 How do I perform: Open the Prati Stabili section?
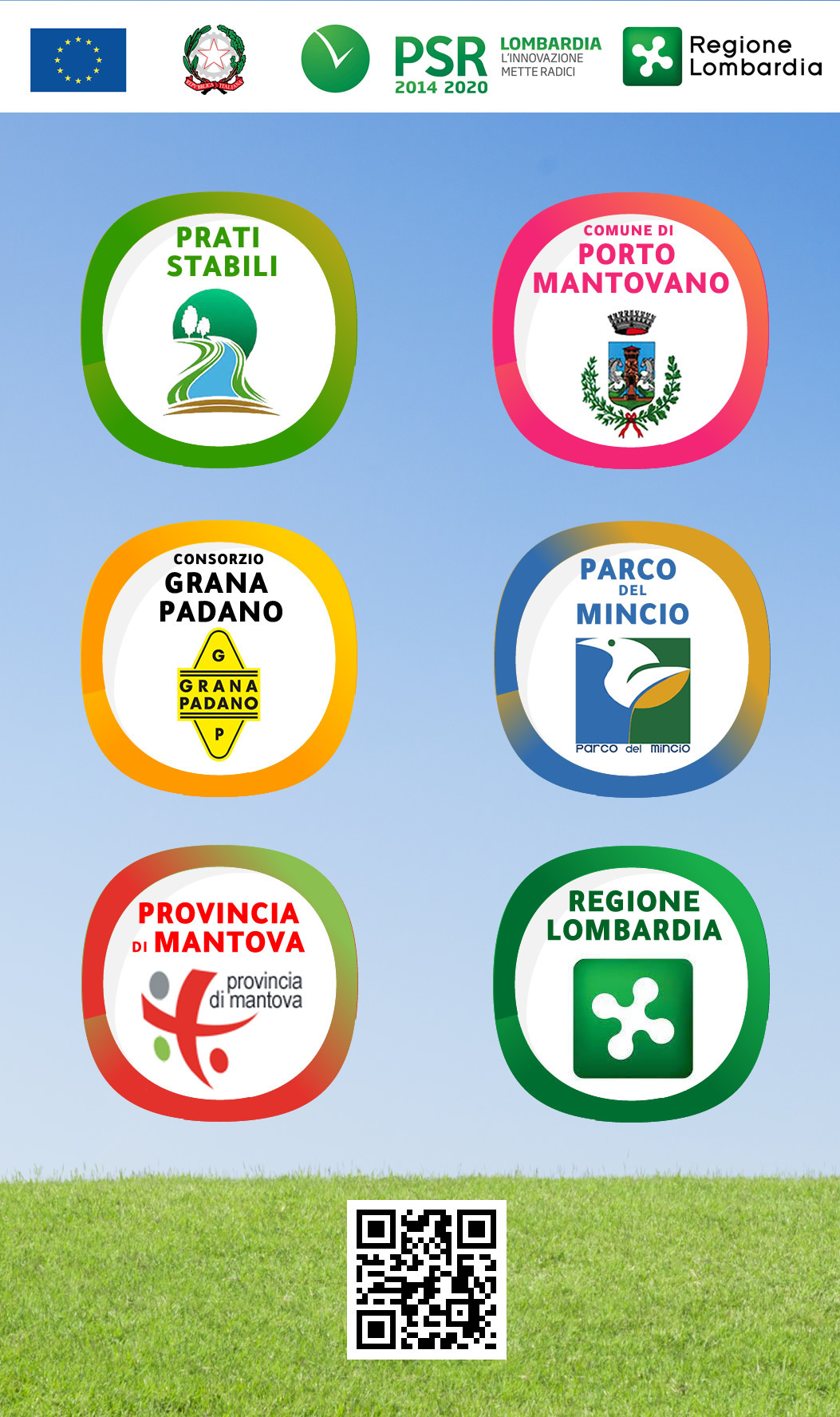(219, 330)
